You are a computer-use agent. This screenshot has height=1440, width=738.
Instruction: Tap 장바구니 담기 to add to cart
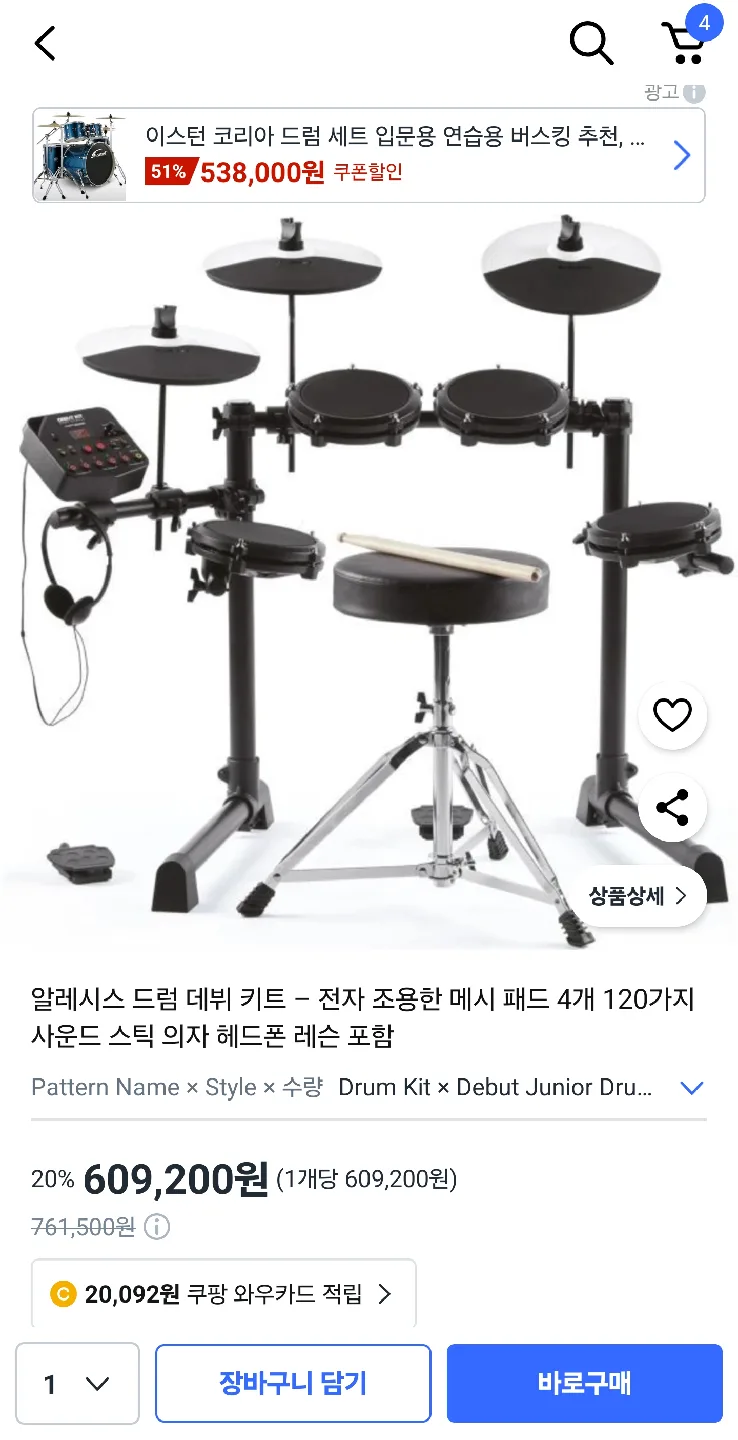293,1384
